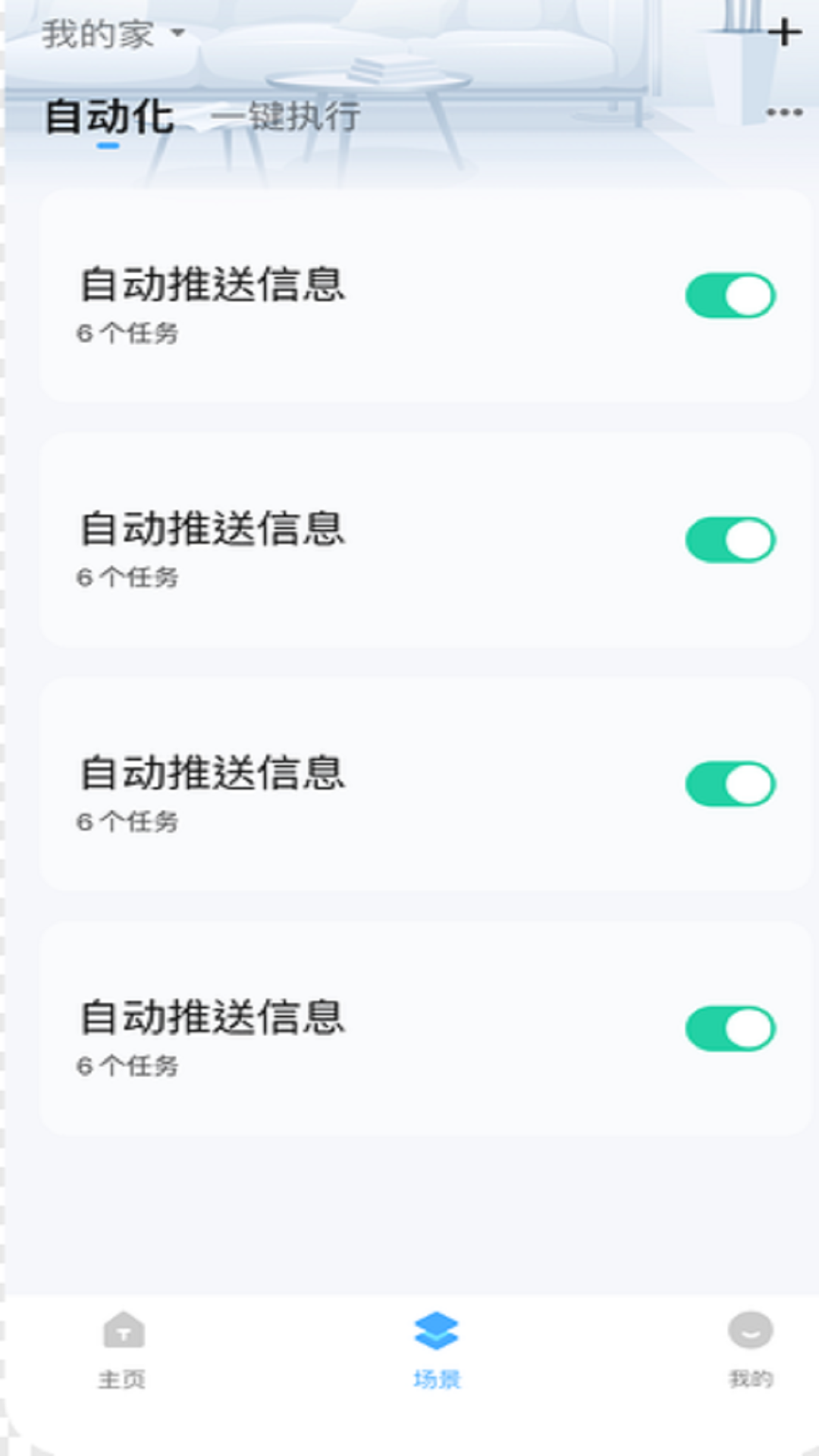Disable the first 自动推送信息 automation toggle
Viewport: 819px width, 1456px height.
pyautogui.click(x=730, y=297)
